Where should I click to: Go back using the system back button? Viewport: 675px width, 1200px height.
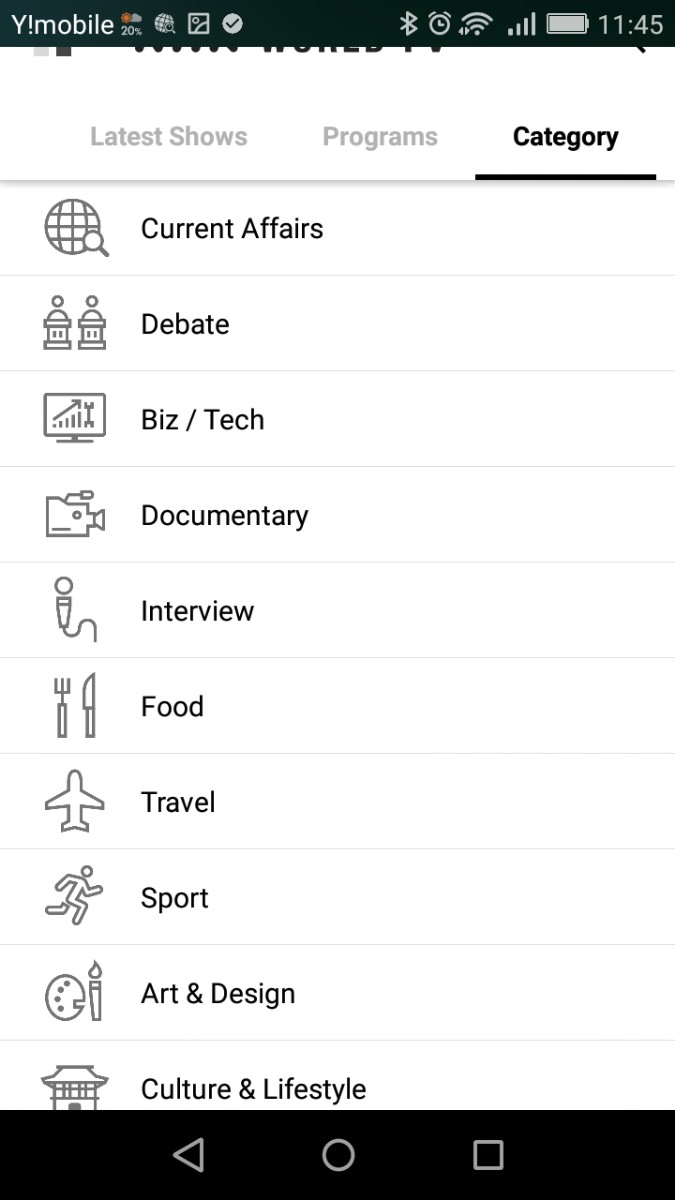[x=188, y=1155]
